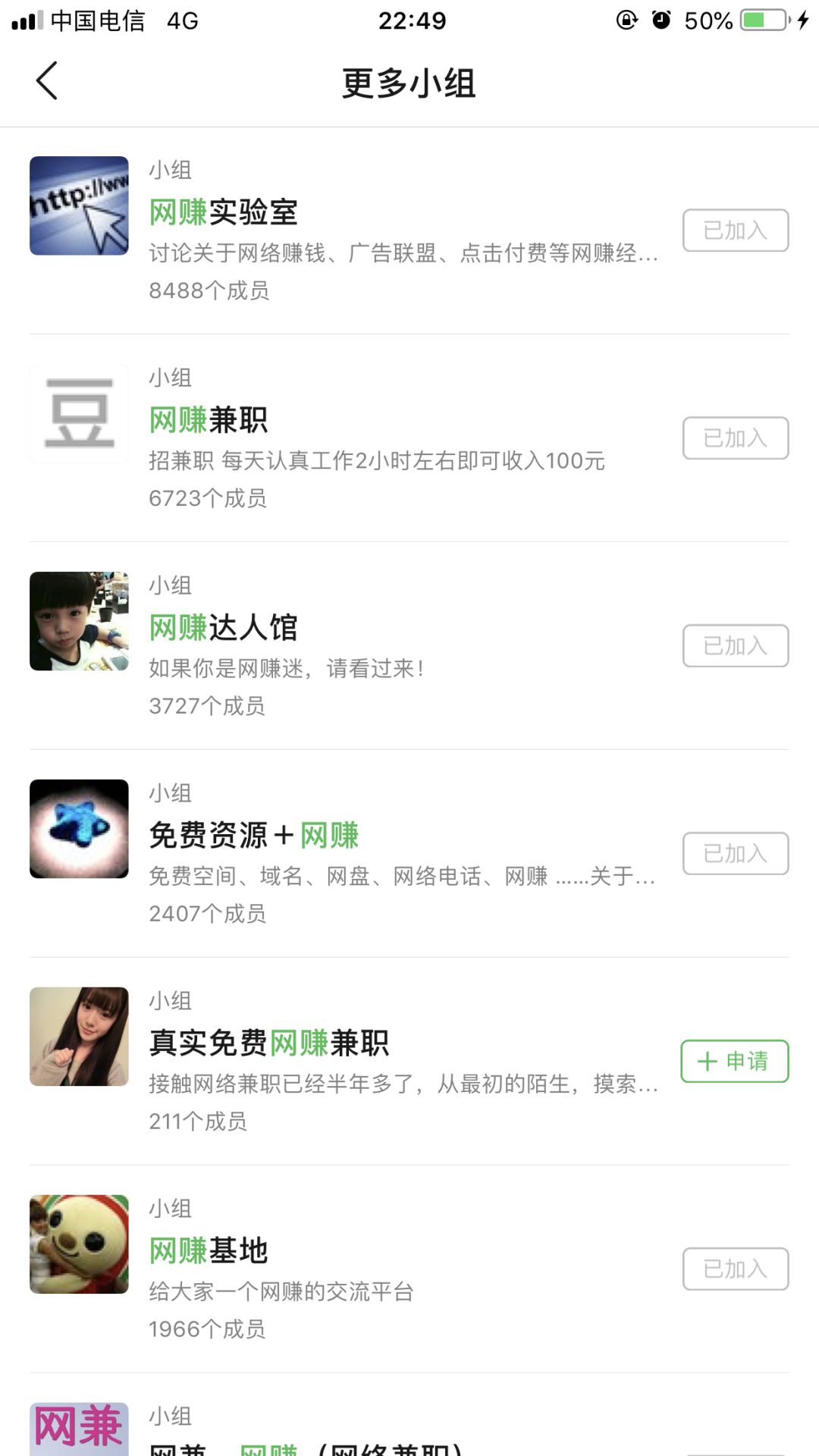Tap 已加入 button for 网赚基地
Viewport: 819px width, 1456px height.
coord(735,1269)
